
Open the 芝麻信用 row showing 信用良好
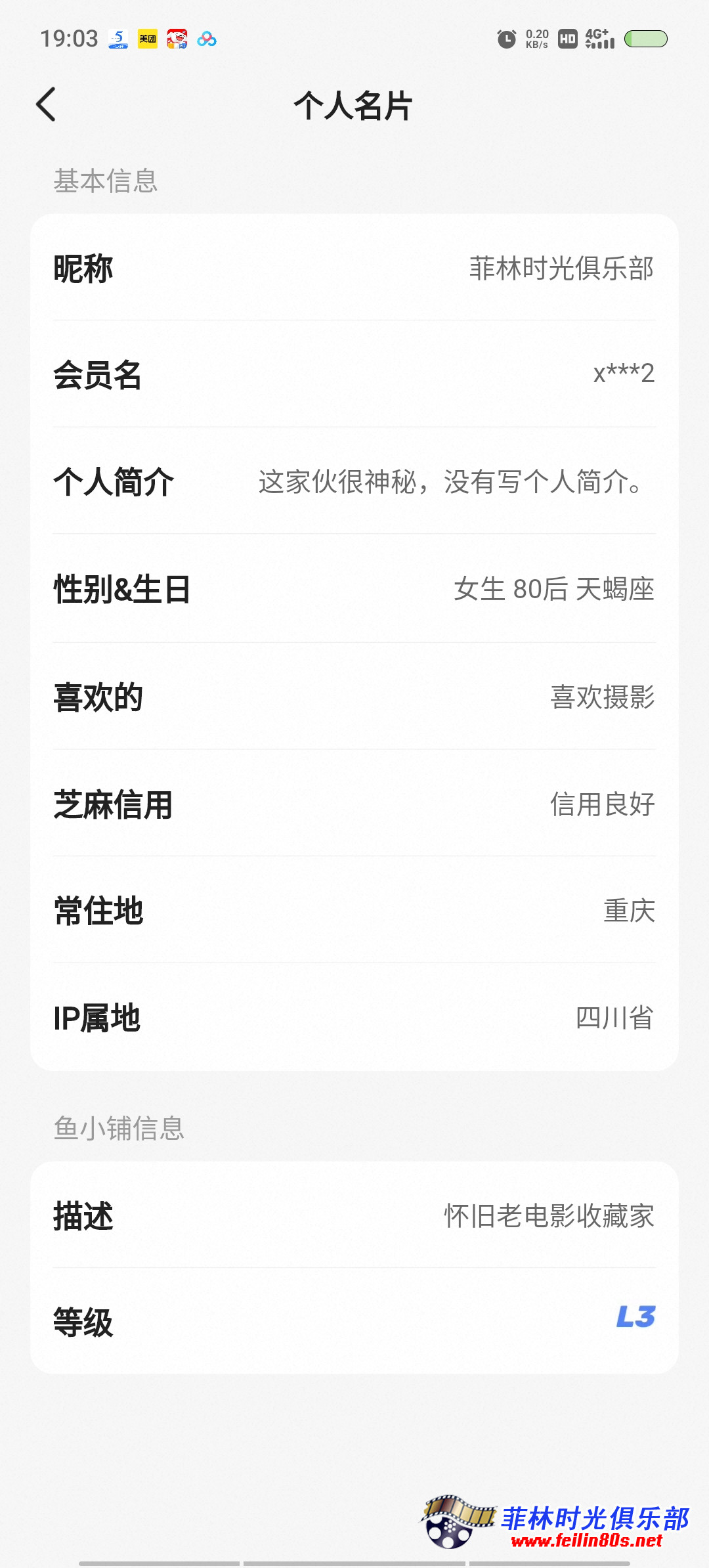[354, 804]
